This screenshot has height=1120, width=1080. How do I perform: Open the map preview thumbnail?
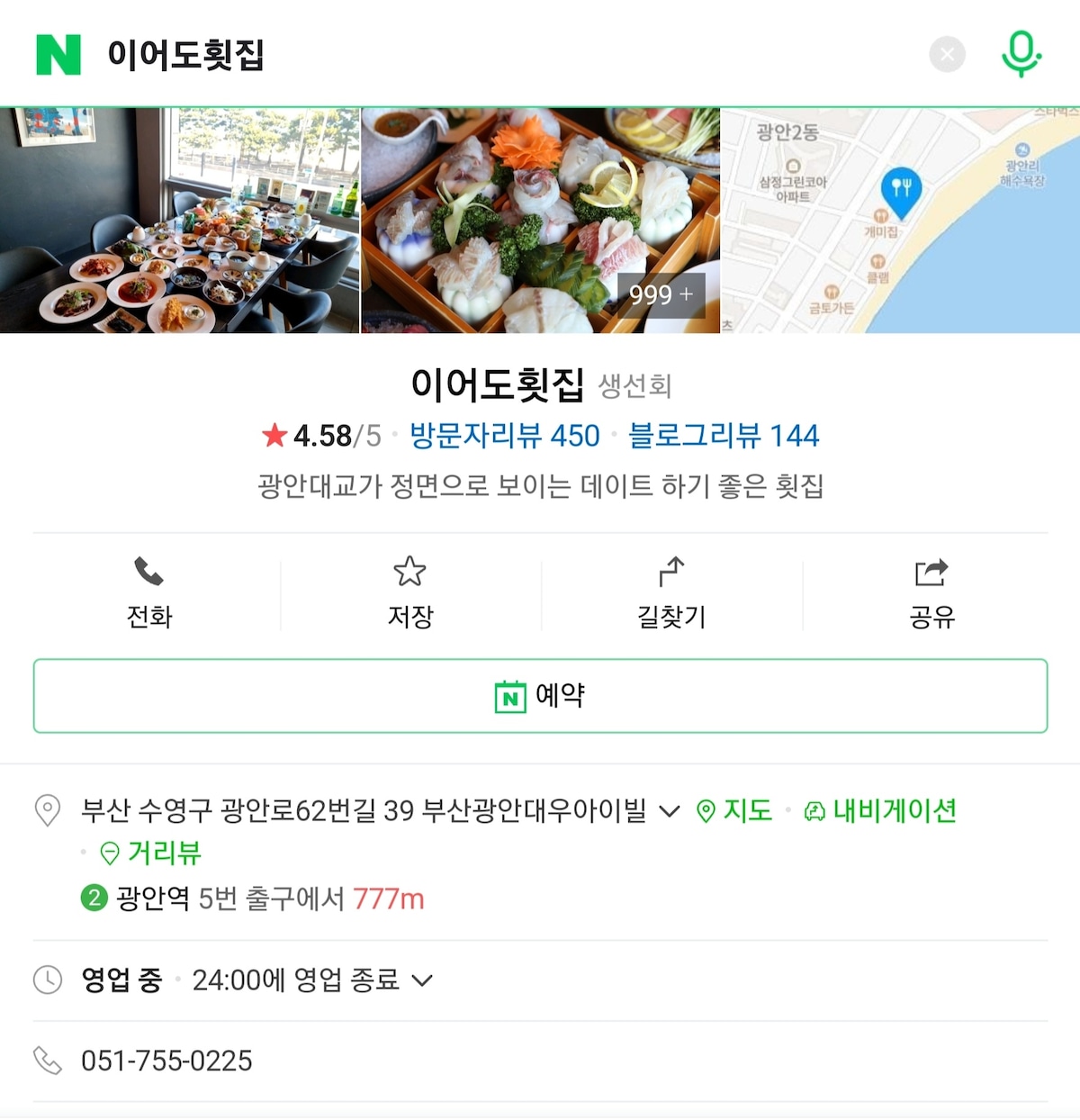[900, 221]
